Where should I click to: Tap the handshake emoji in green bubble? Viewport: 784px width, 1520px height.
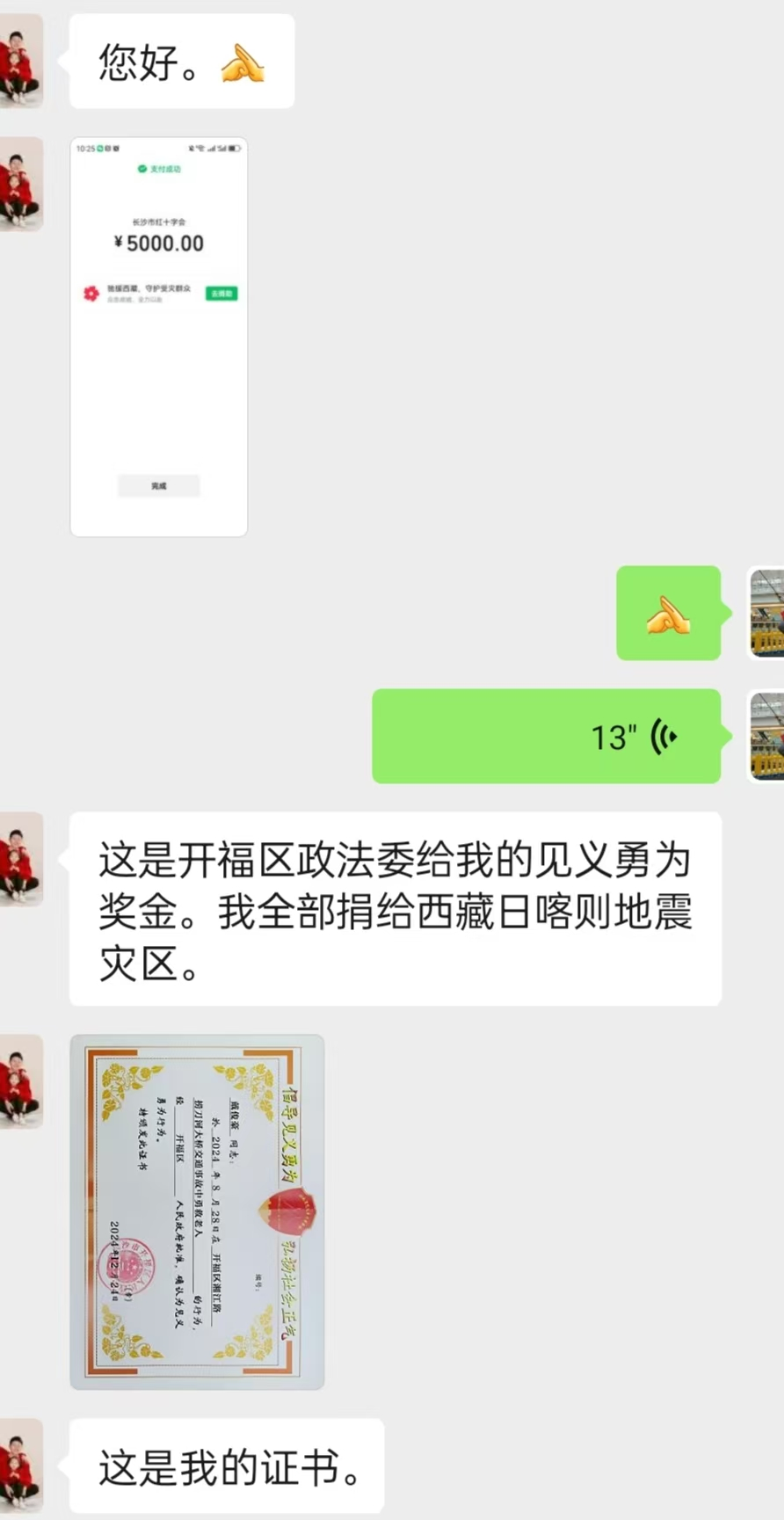[669, 614]
